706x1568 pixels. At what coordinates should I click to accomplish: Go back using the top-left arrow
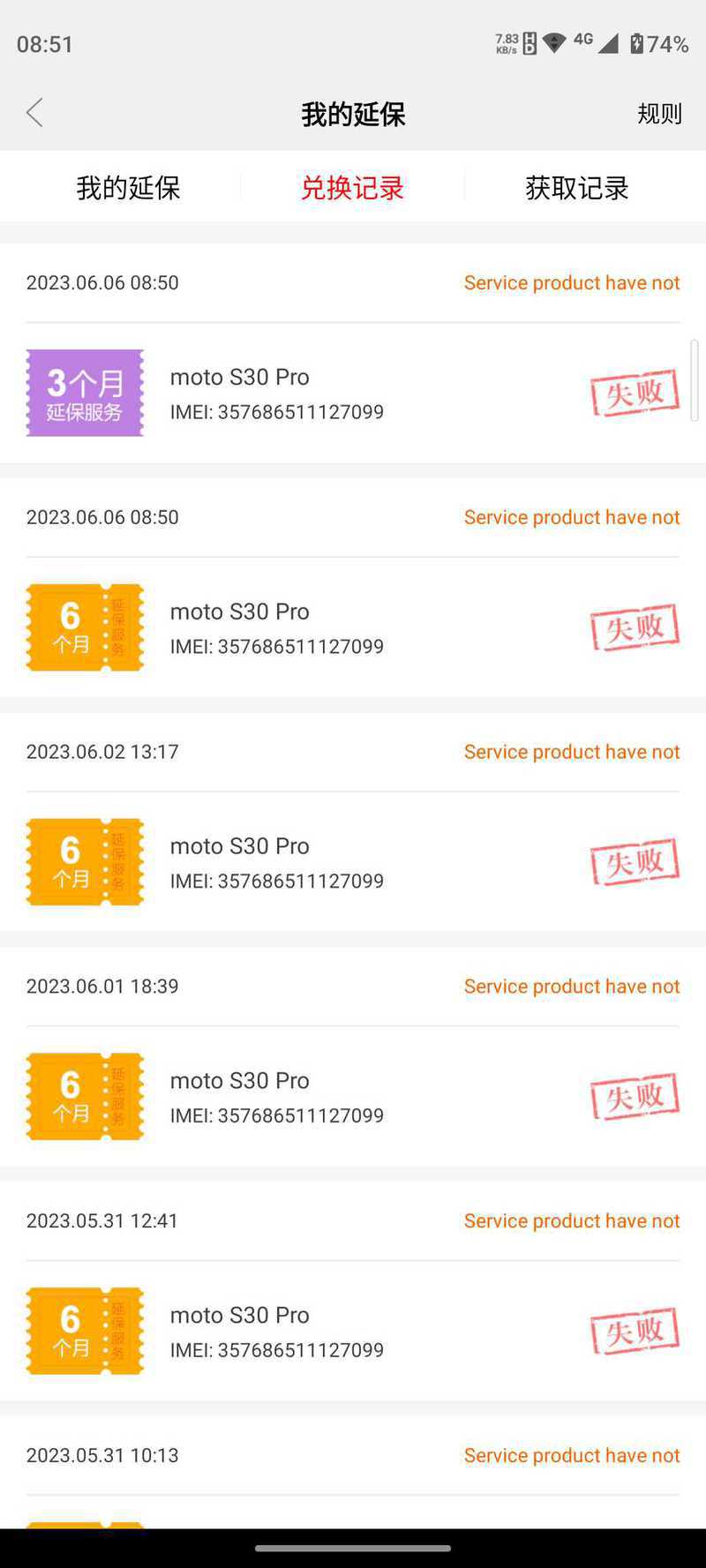pyautogui.click(x=34, y=113)
